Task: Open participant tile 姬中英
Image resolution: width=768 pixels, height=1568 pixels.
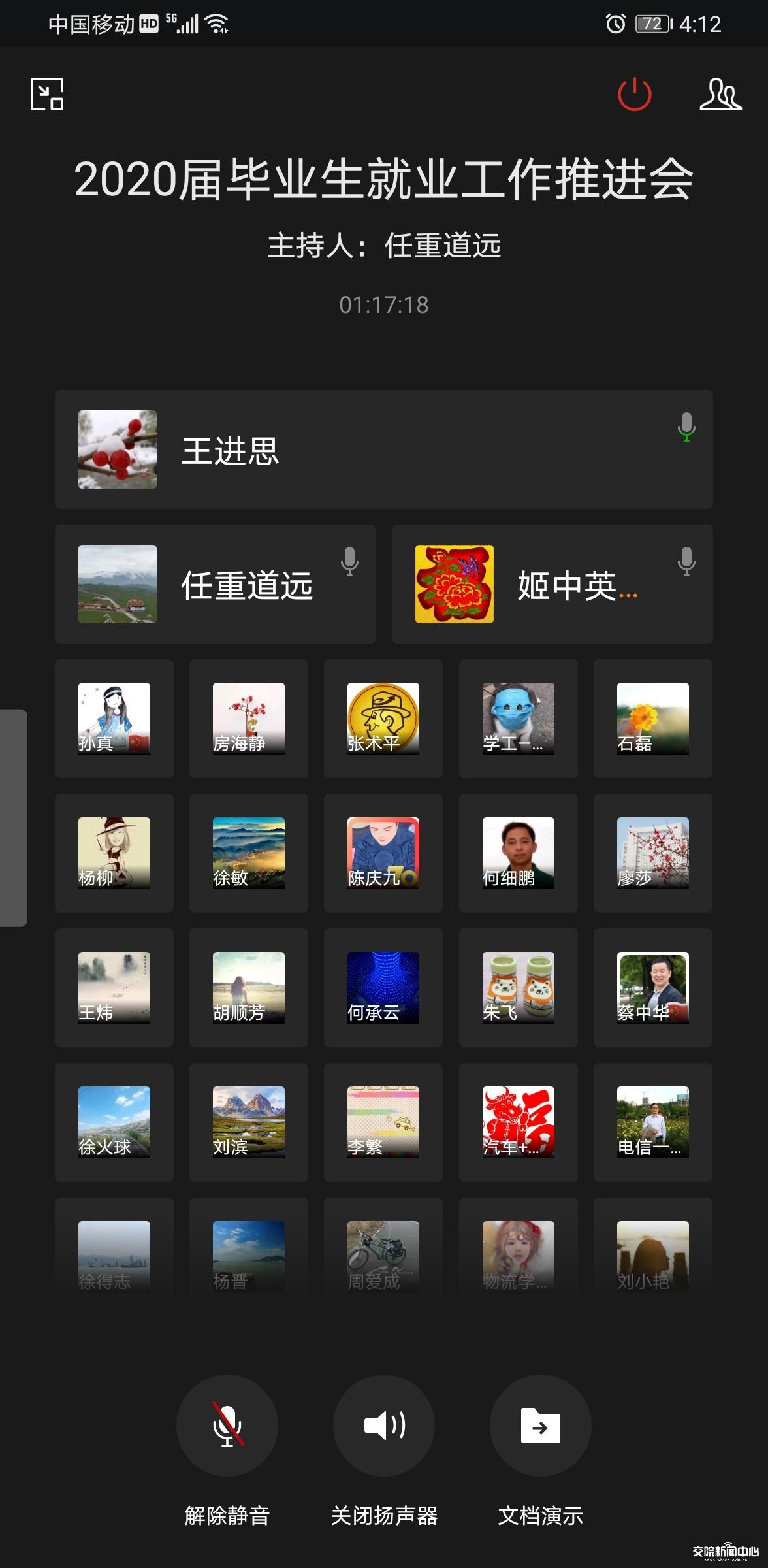Action: [x=552, y=584]
